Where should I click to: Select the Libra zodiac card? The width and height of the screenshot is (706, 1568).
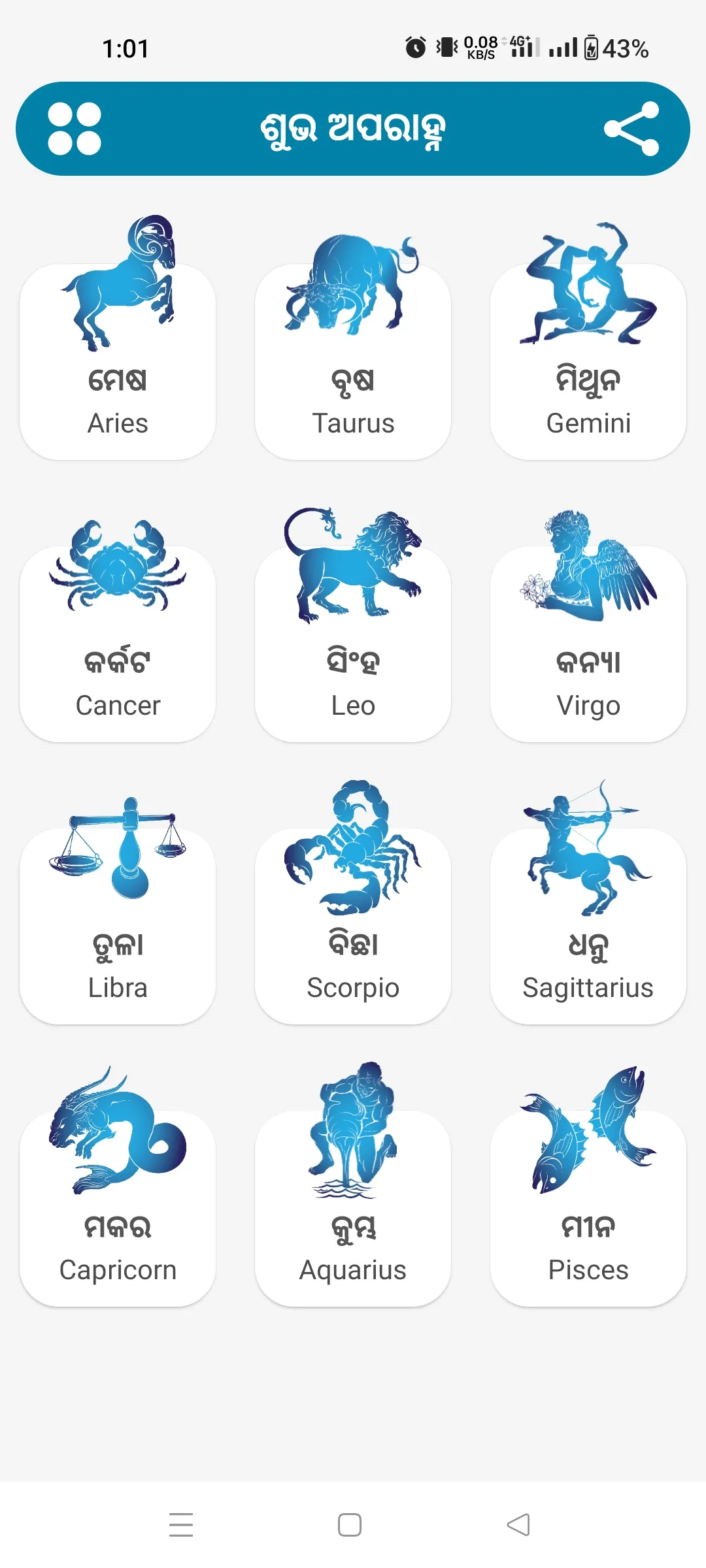pyautogui.click(x=118, y=924)
